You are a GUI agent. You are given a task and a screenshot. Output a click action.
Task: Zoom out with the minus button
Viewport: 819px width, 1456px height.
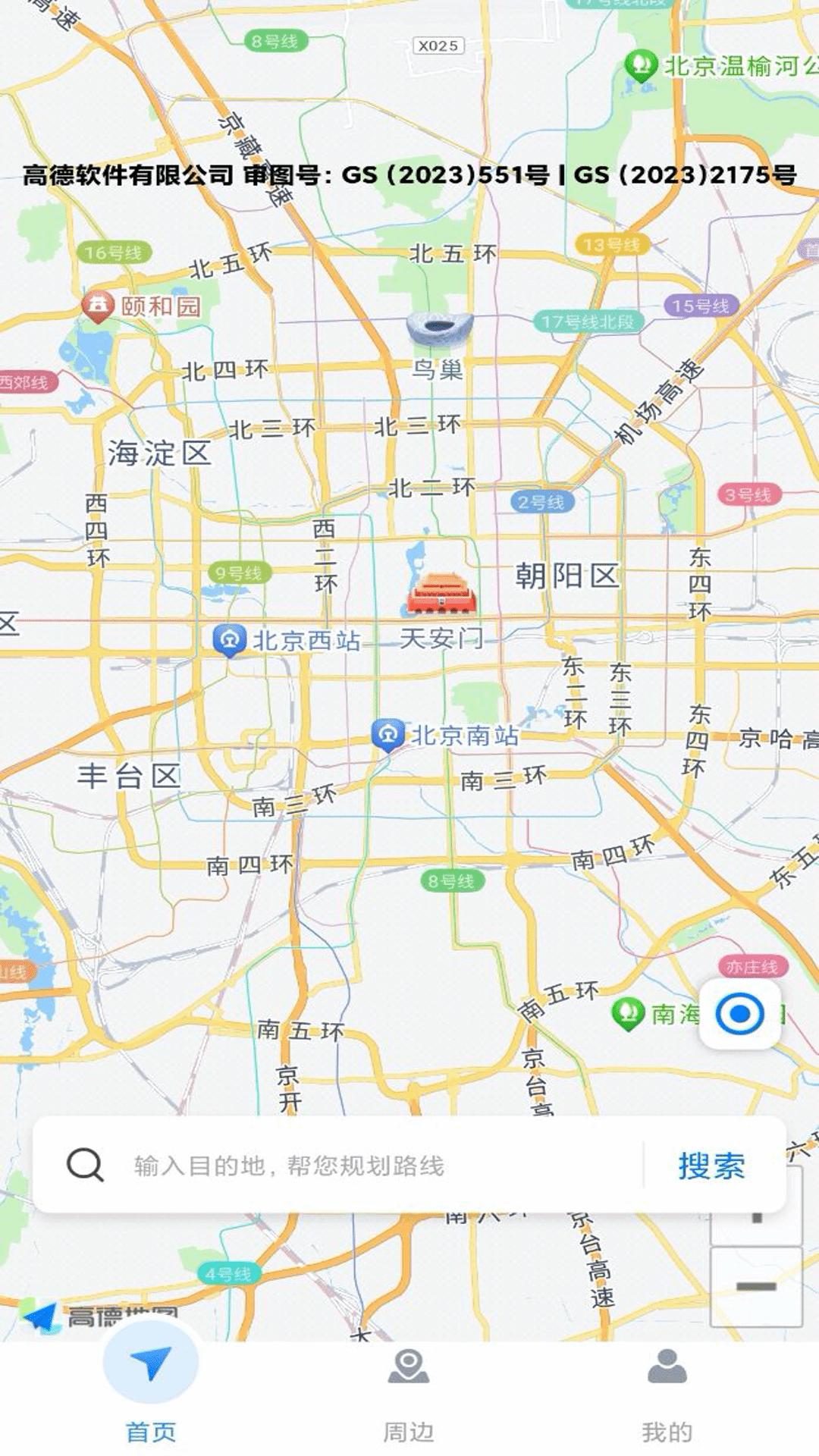coord(755,1286)
